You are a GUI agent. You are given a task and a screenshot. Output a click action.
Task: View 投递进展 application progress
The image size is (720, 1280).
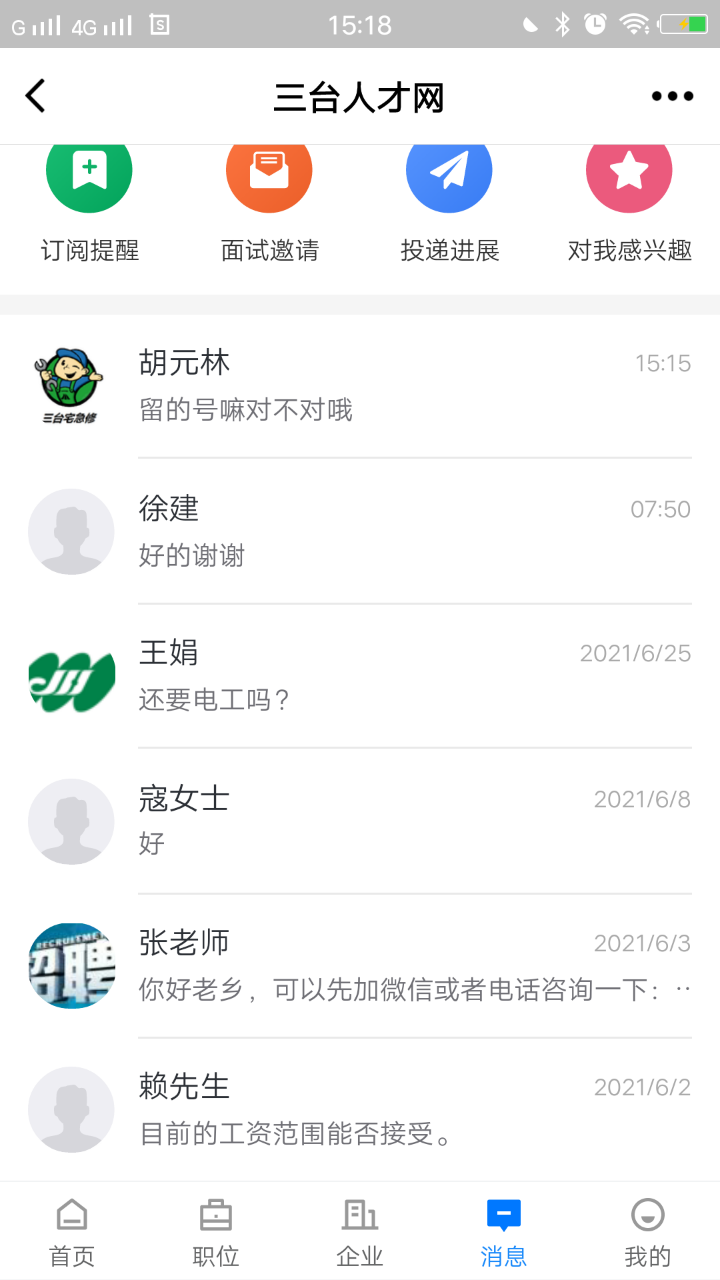[450, 200]
